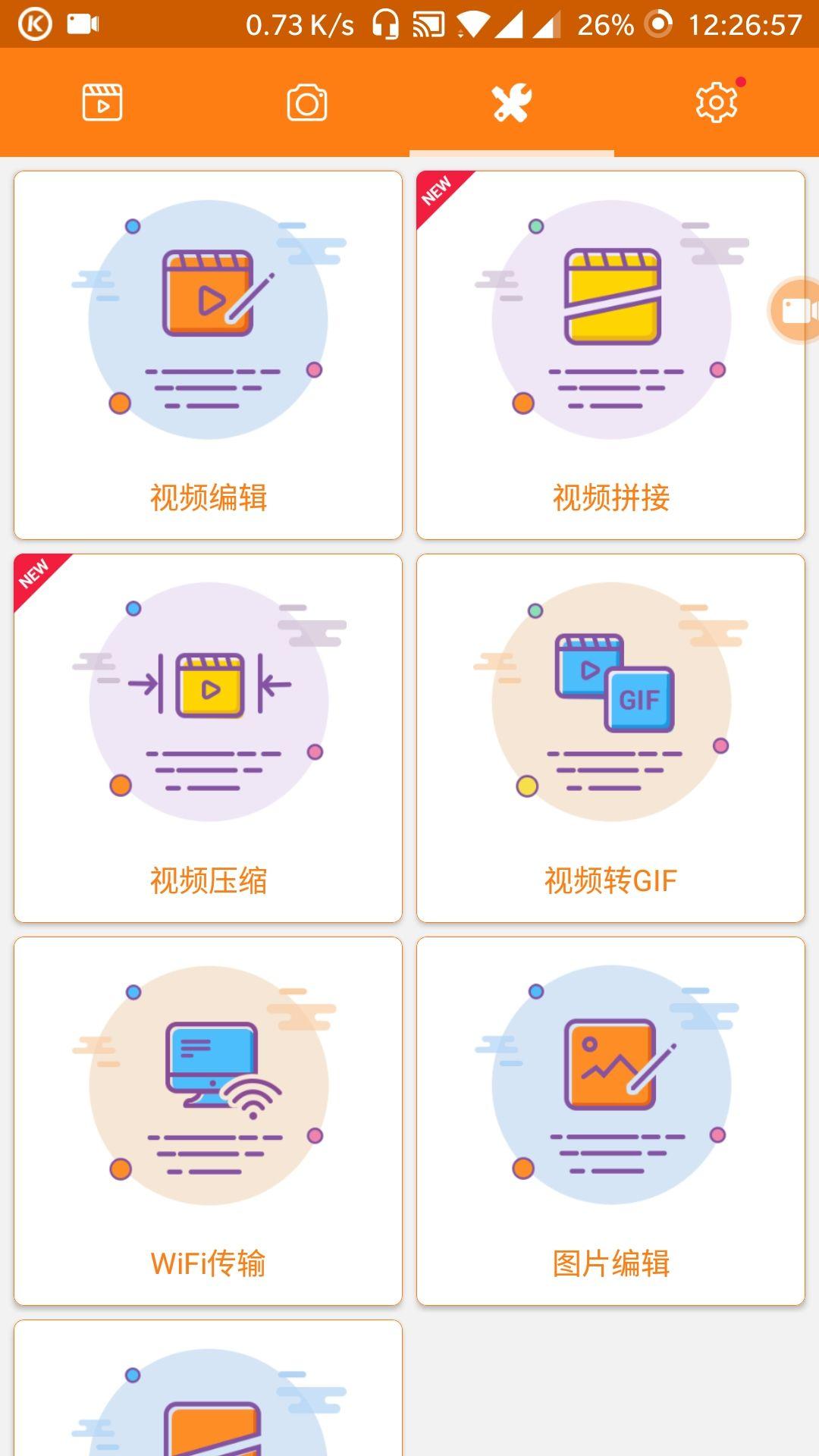Viewport: 819px width, 1456px height.
Task: Open the WiFi传输 transfer tool
Action: [x=208, y=1121]
